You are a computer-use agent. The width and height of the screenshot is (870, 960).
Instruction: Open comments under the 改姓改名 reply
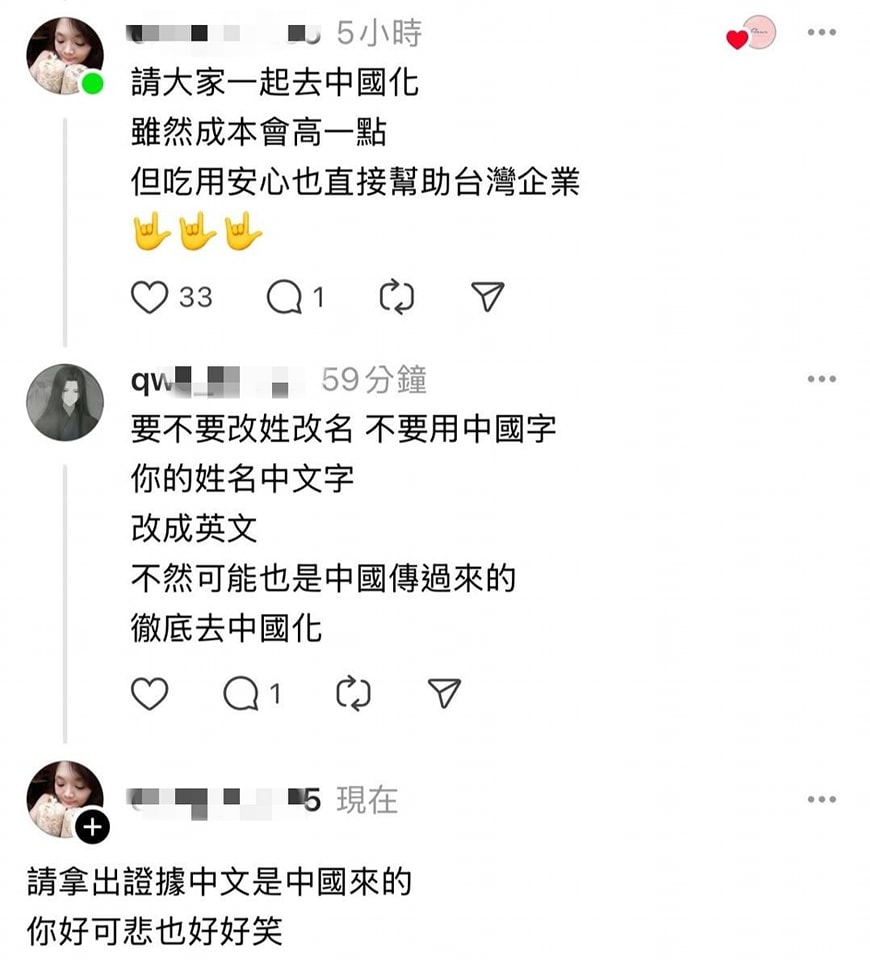click(x=241, y=693)
